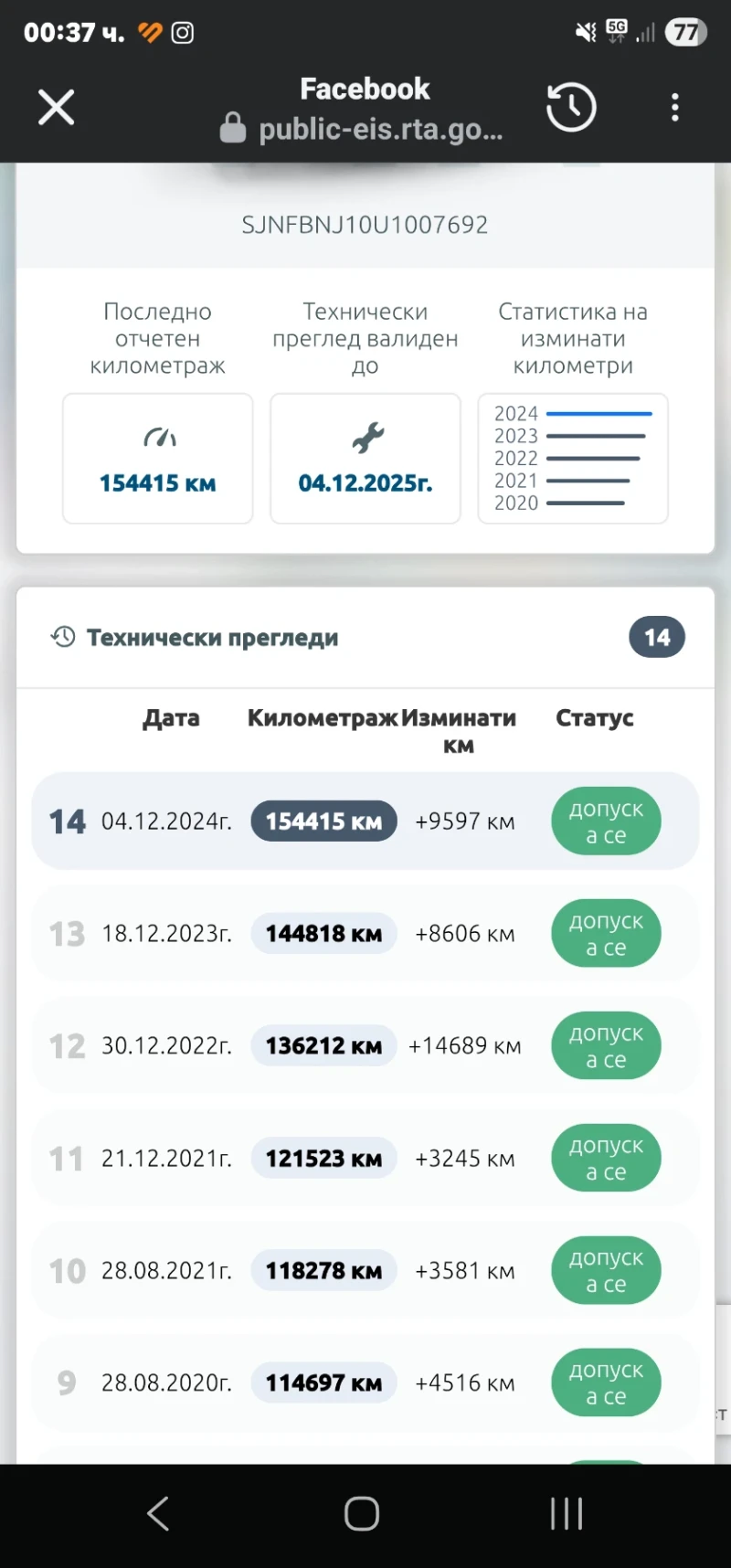The width and height of the screenshot is (731, 1568).
Task: Tap the wrench icon above inspection date
Action: click(365, 436)
